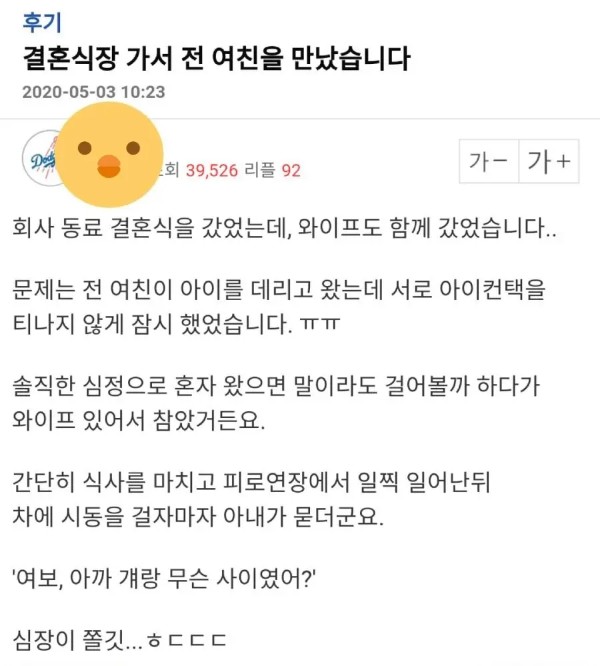This screenshot has width=600, height=666.
Task: Jump to the 리플 92 replies
Action: pos(278,171)
